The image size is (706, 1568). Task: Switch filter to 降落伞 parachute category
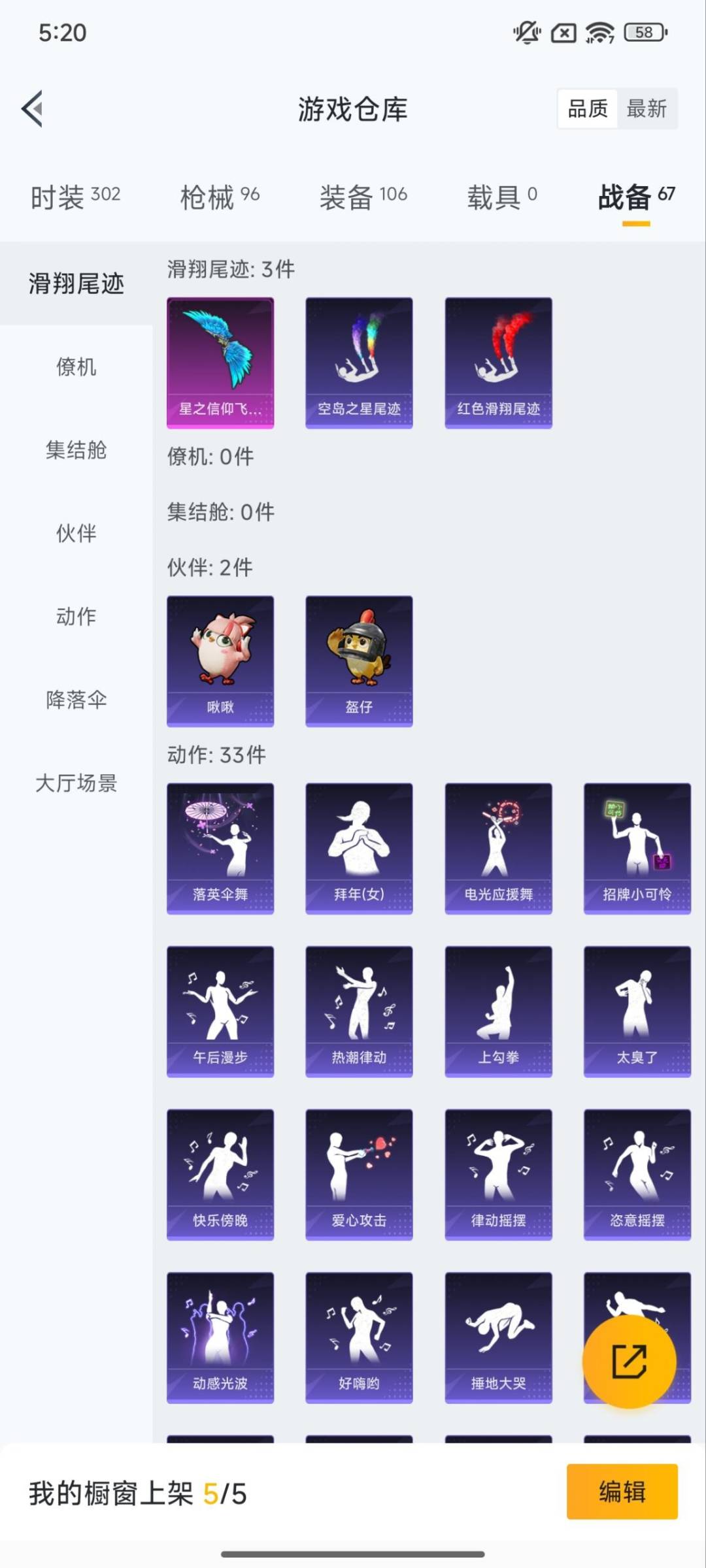[x=76, y=700]
